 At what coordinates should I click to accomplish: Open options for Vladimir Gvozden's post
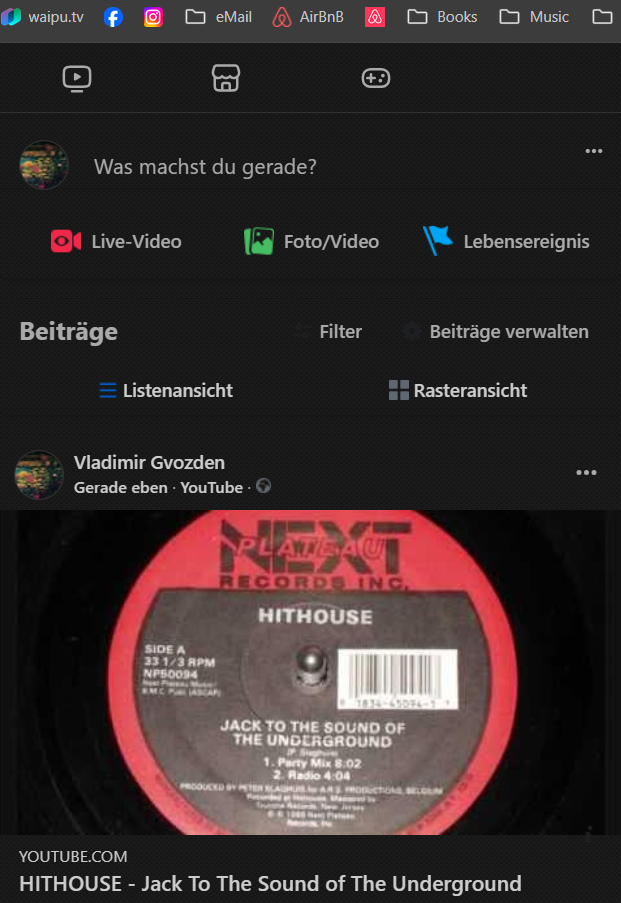[x=586, y=472]
